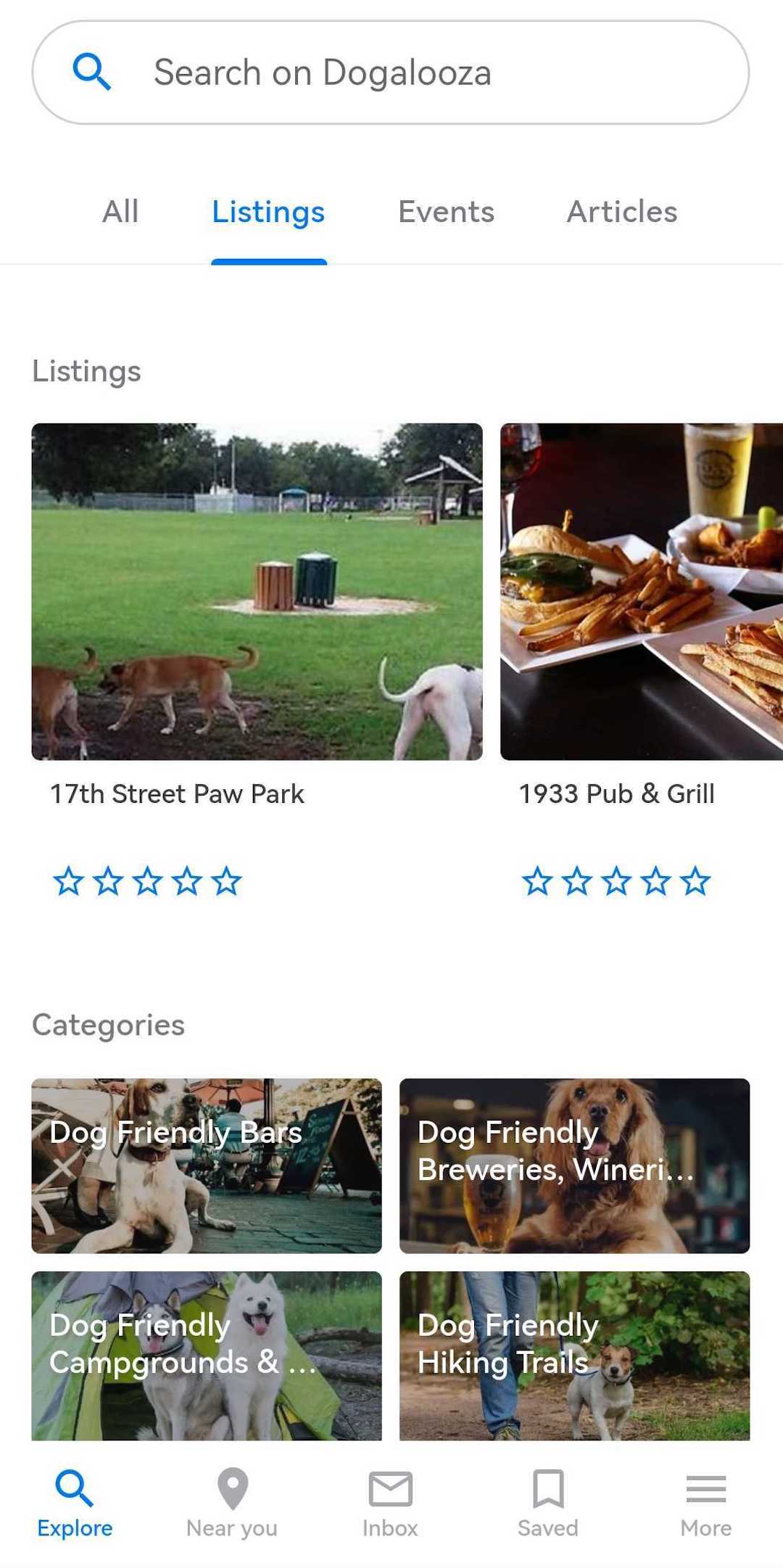Open the Near you tab
This screenshot has width=783, height=1568.
coord(232,1503)
